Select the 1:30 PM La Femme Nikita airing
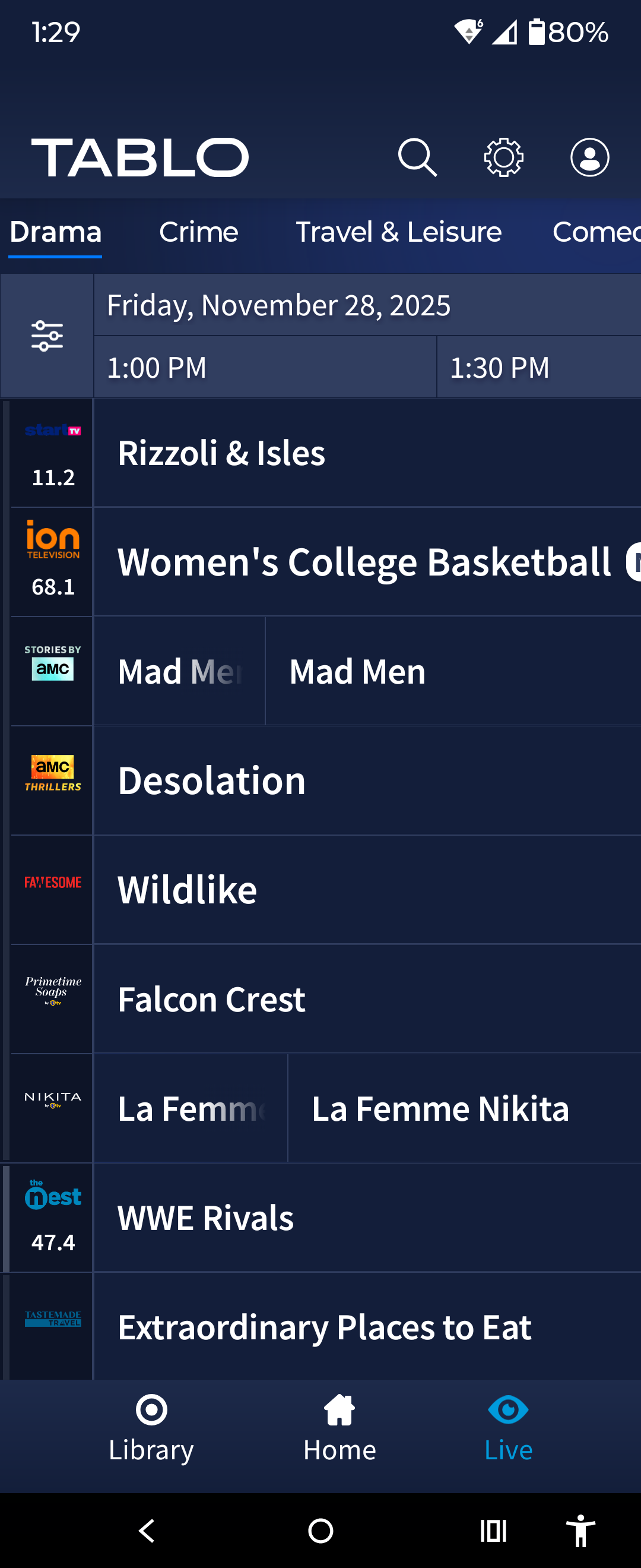The height and width of the screenshot is (1568, 641). [464, 1108]
